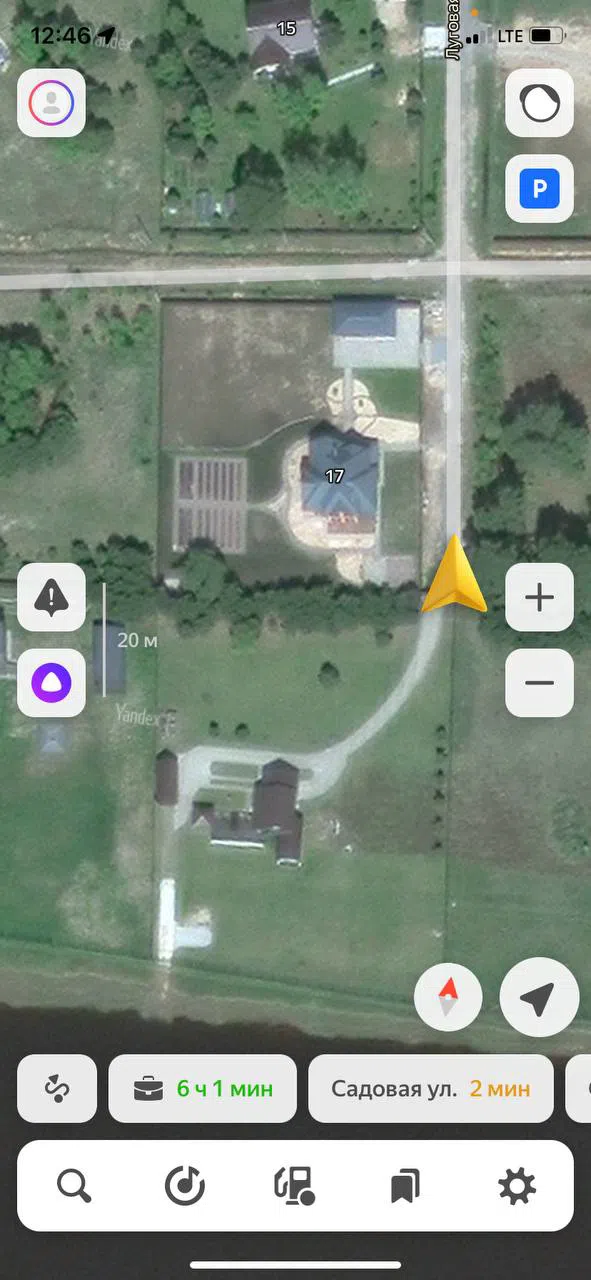Open settings gear
The image size is (591, 1280).
coord(516,1186)
